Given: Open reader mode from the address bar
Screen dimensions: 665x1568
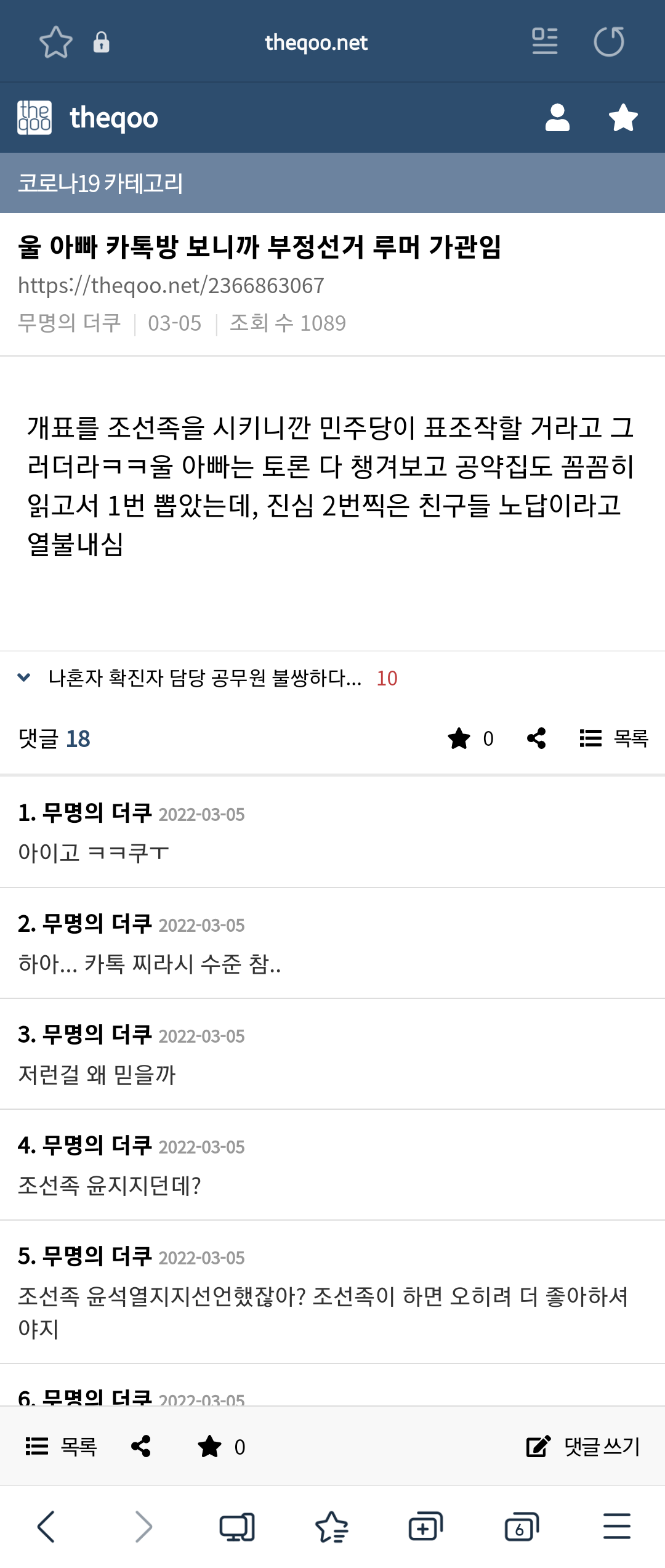Looking at the screenshot, I should (x=545, y=42).
